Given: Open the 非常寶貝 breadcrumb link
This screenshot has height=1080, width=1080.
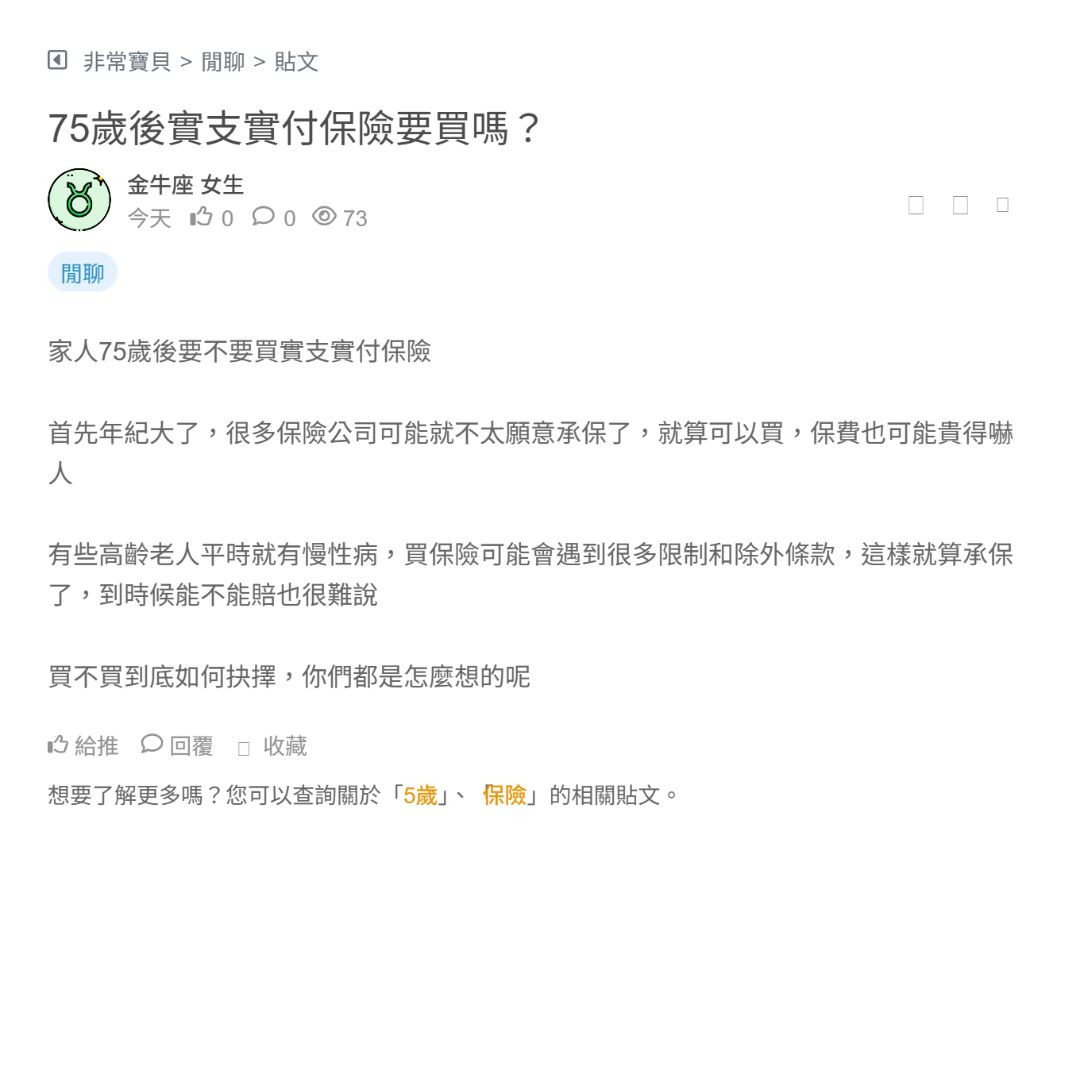Looking at the screenshot, I should click(127, 62).
